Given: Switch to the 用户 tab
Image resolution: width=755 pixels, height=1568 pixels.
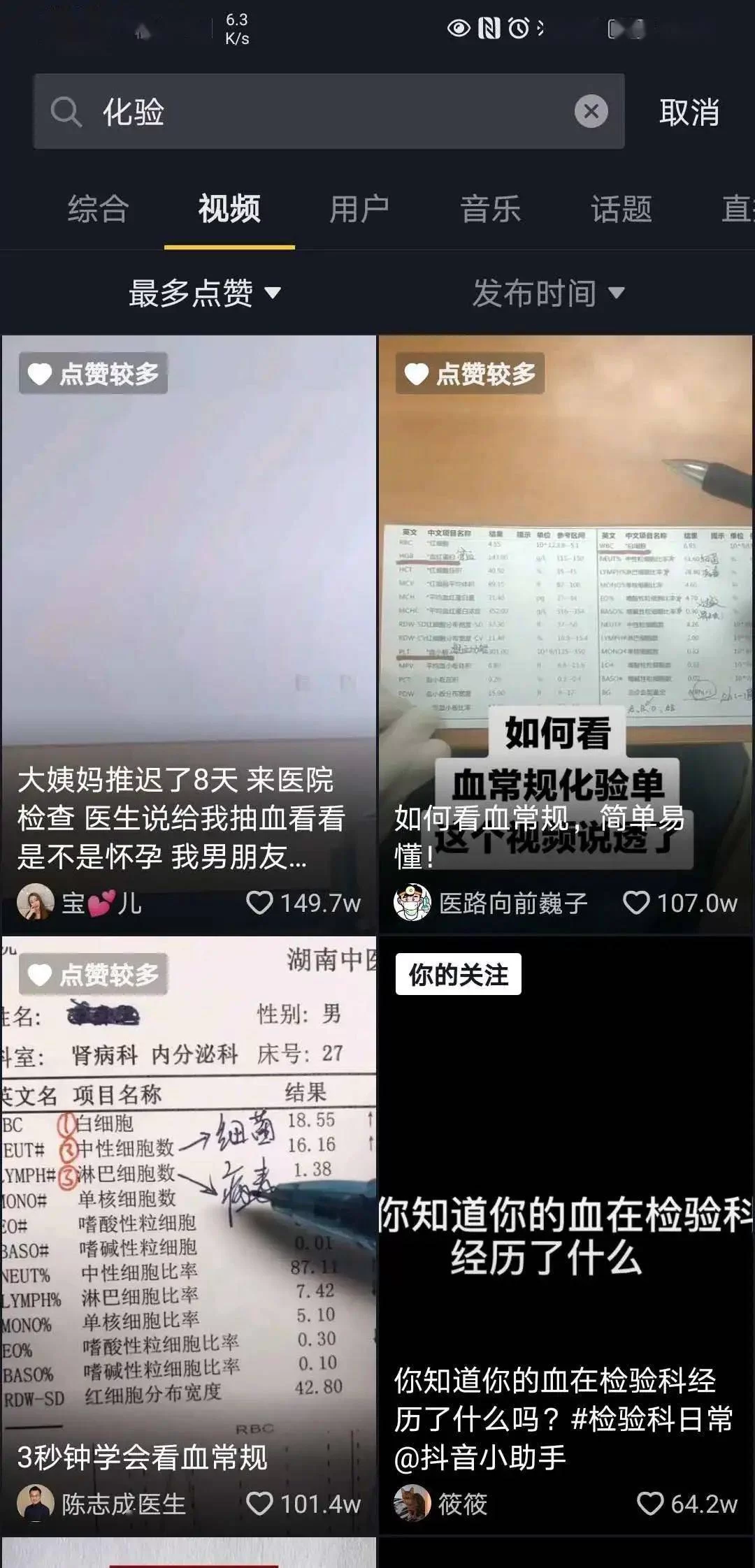Looking at the screenshot, I should (359, 209).
